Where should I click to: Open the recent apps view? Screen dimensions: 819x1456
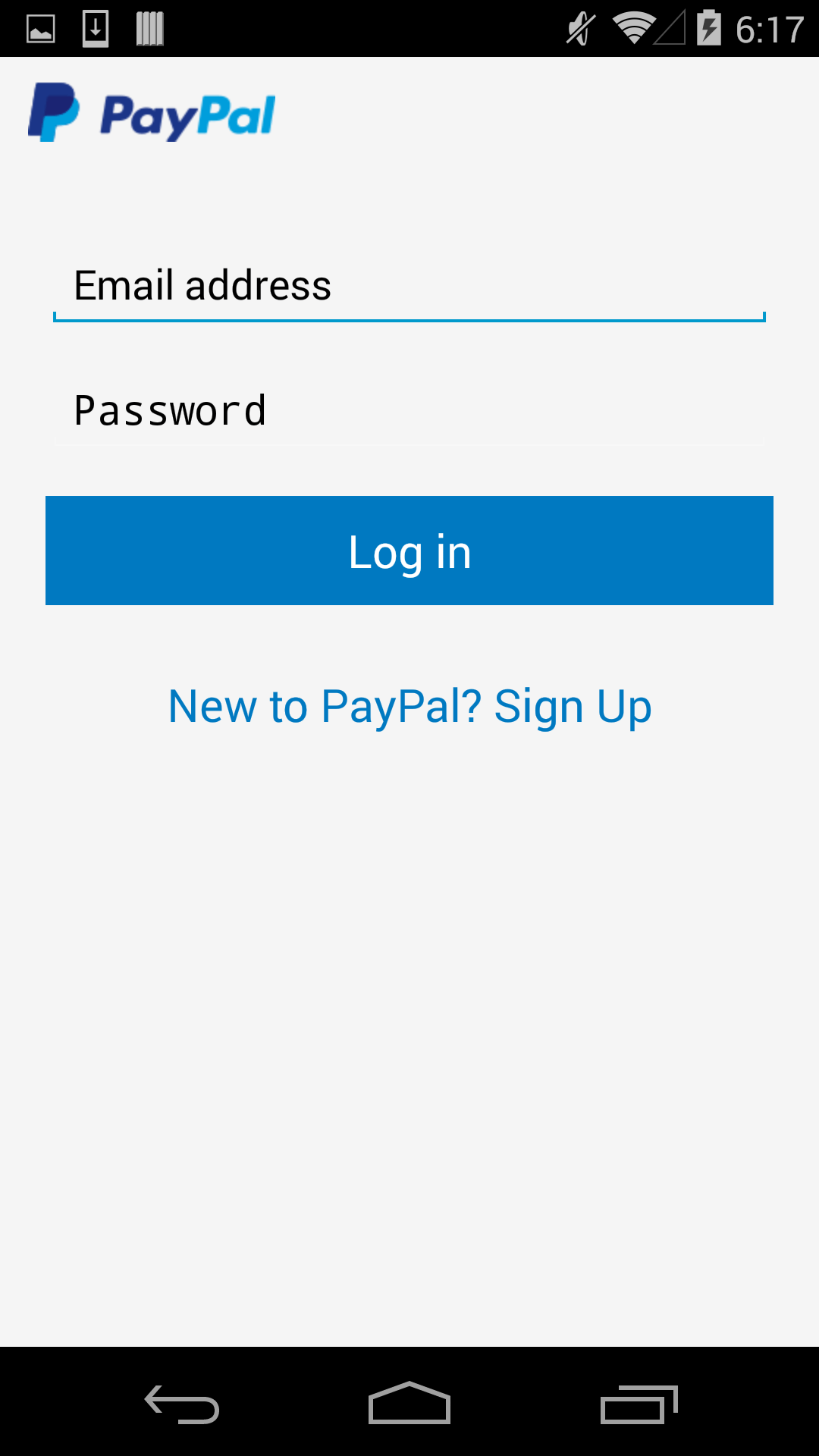pyautogui.click(x=639, y=1403)
